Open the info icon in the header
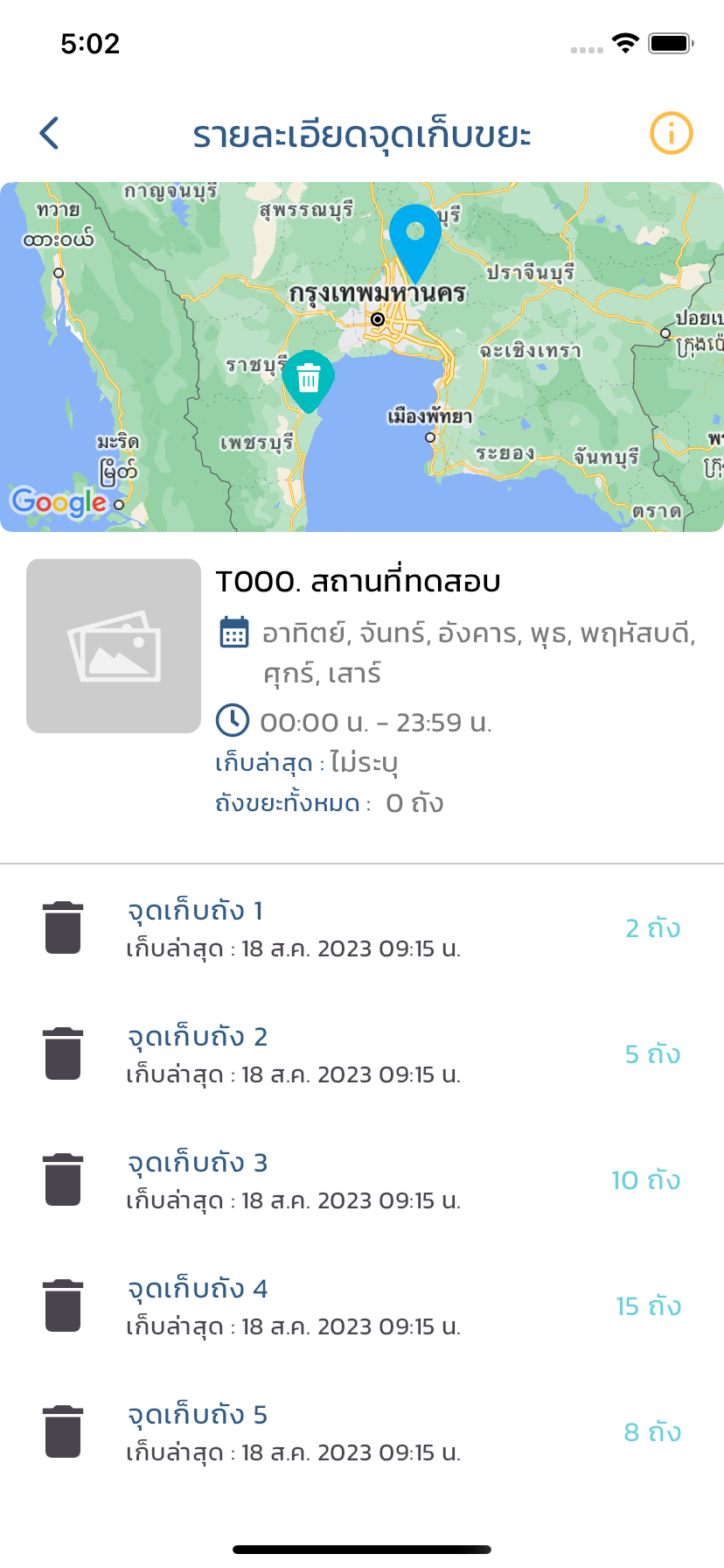This screenshot has height=1568, width=724. [672, 133]
